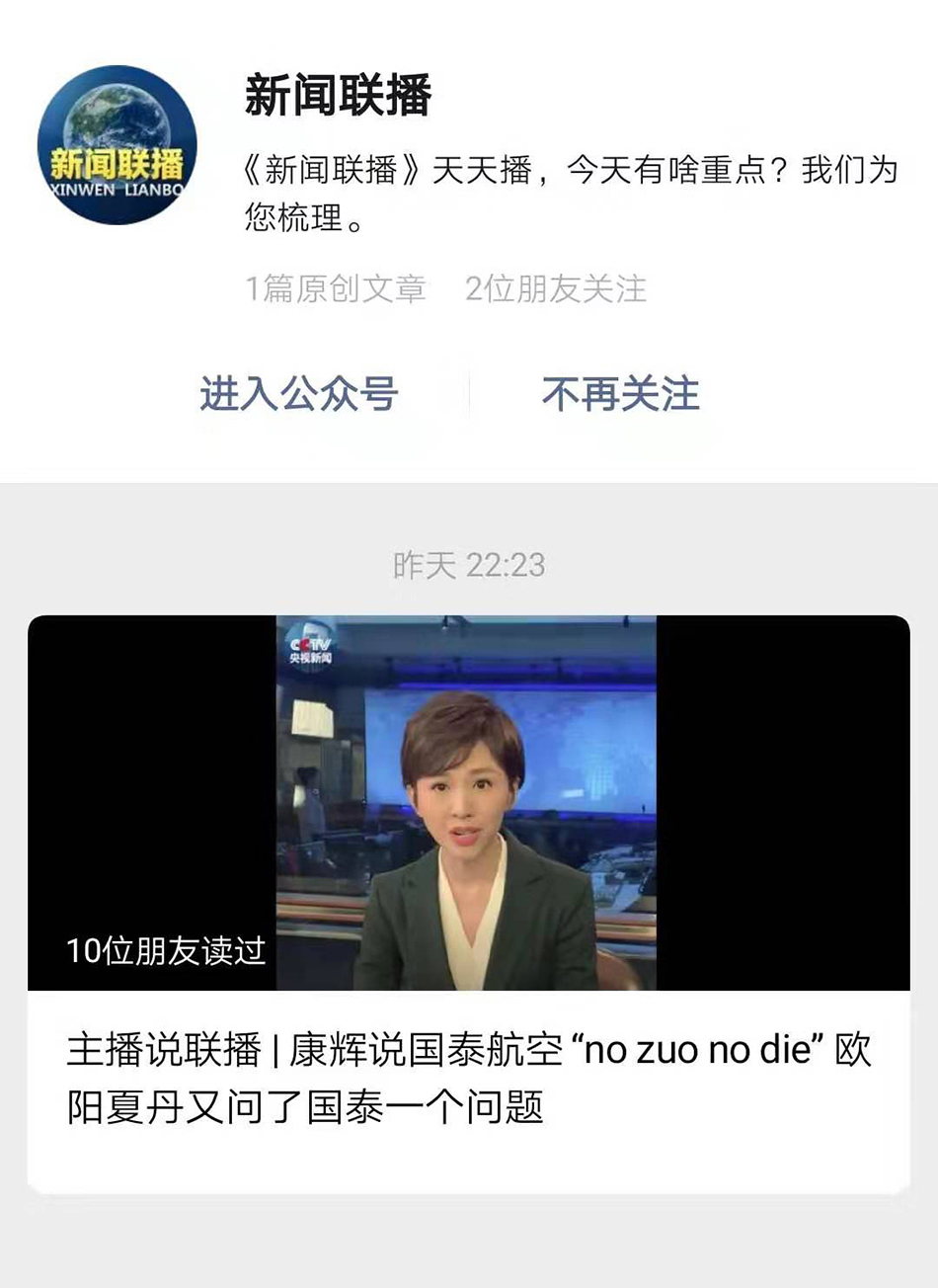Click the CCTV 央视新闻 watermark logo

coord(312,648)
